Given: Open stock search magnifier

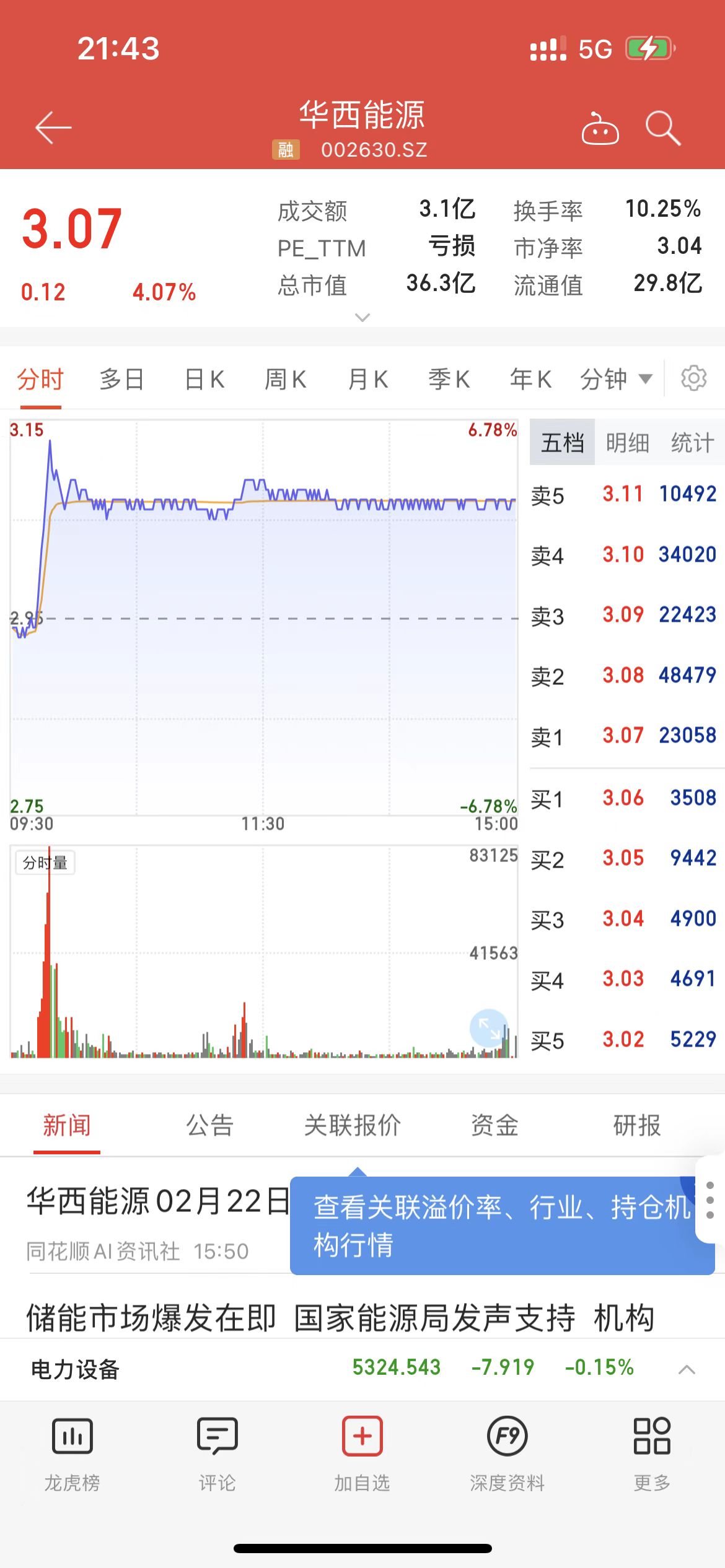Looking at the screenshot, I should point(663,128).
